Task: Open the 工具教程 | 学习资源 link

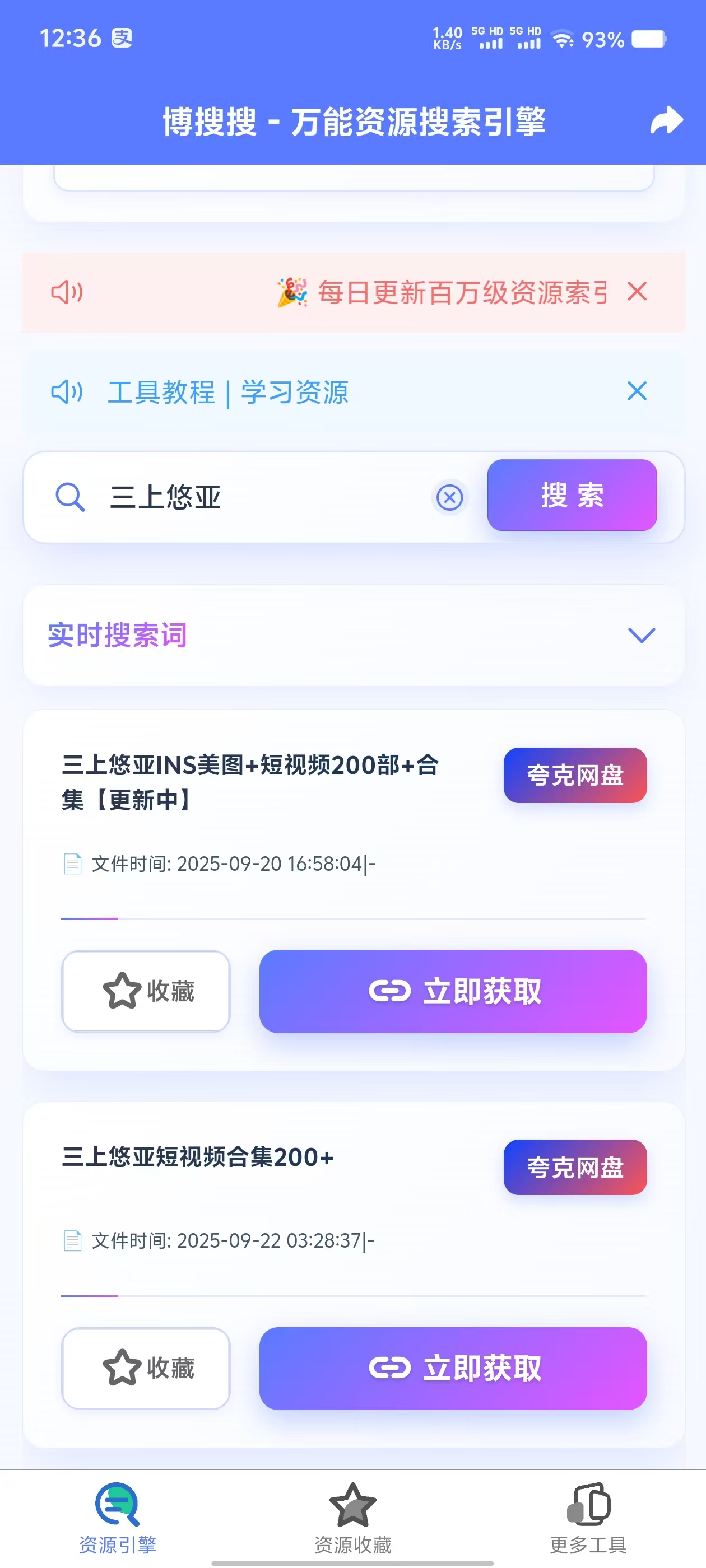Action: click(227, 392)
